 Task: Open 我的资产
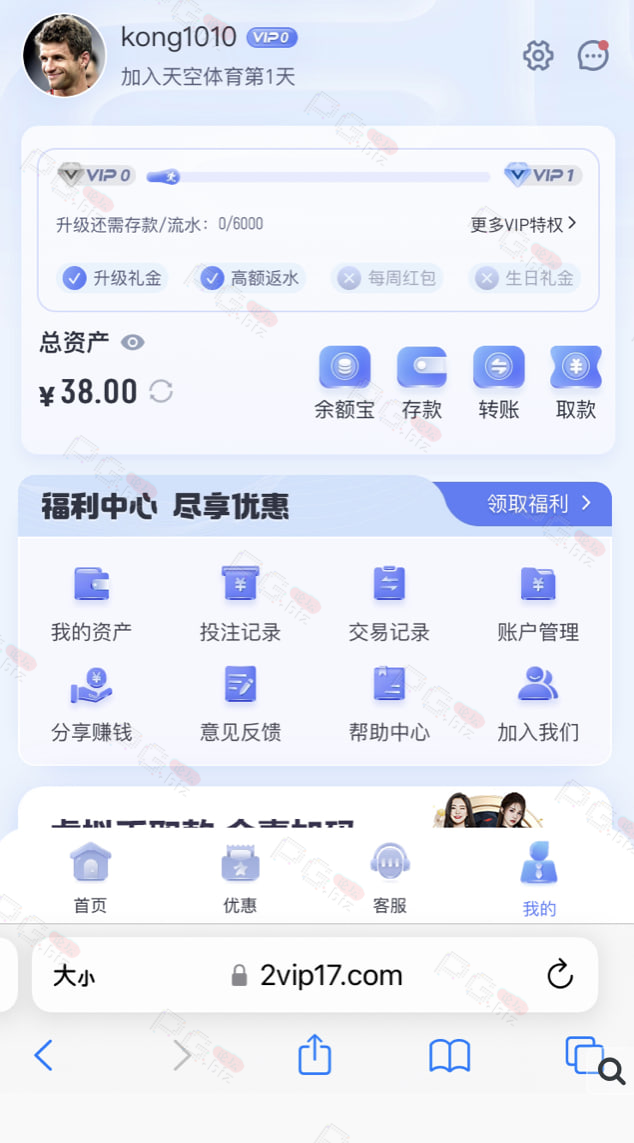91,604
